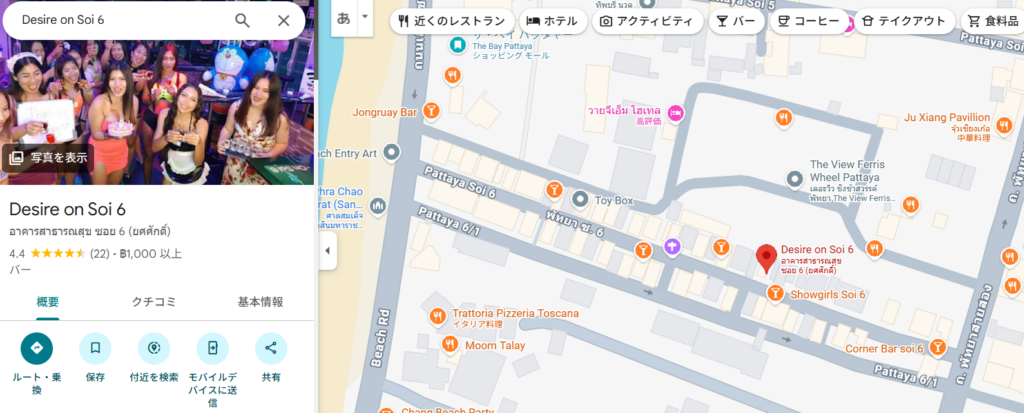Open the Showgirls Soi 6 map pin
Image resolution: width=1024 pixels, height=413 pixels.
tap(774, 293)
